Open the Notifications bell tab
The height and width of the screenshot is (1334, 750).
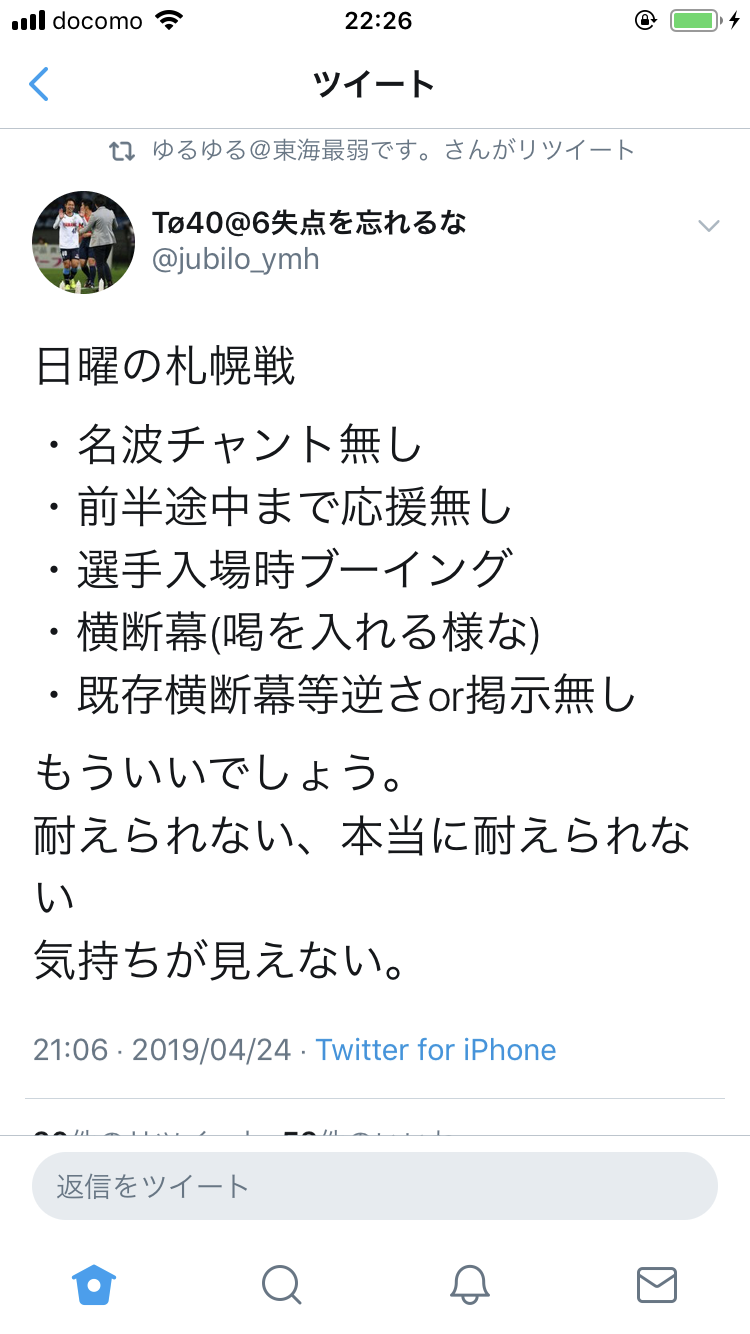(x=469, y=1285)
